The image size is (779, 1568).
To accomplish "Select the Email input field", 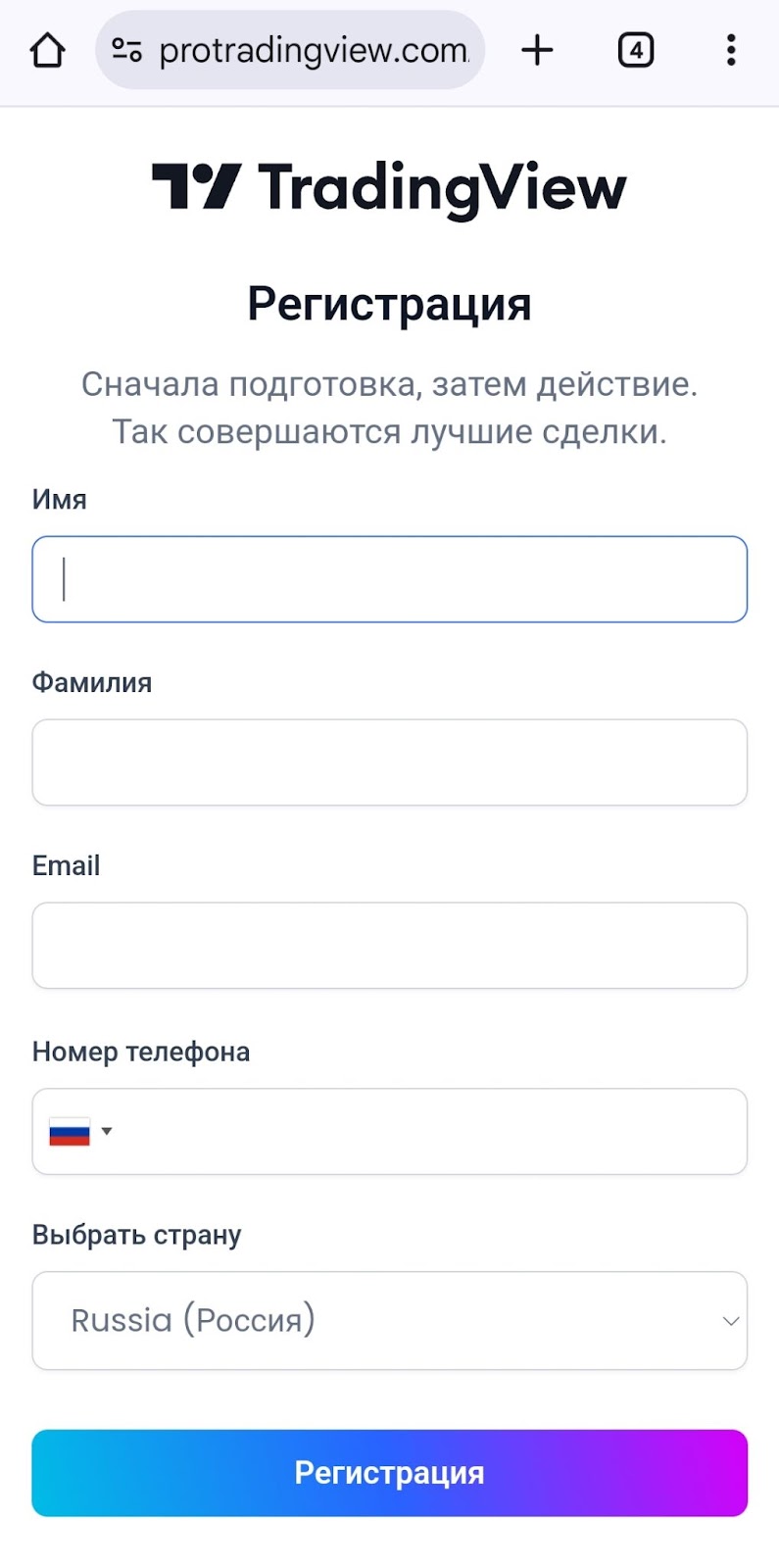I will click(389, 946).
